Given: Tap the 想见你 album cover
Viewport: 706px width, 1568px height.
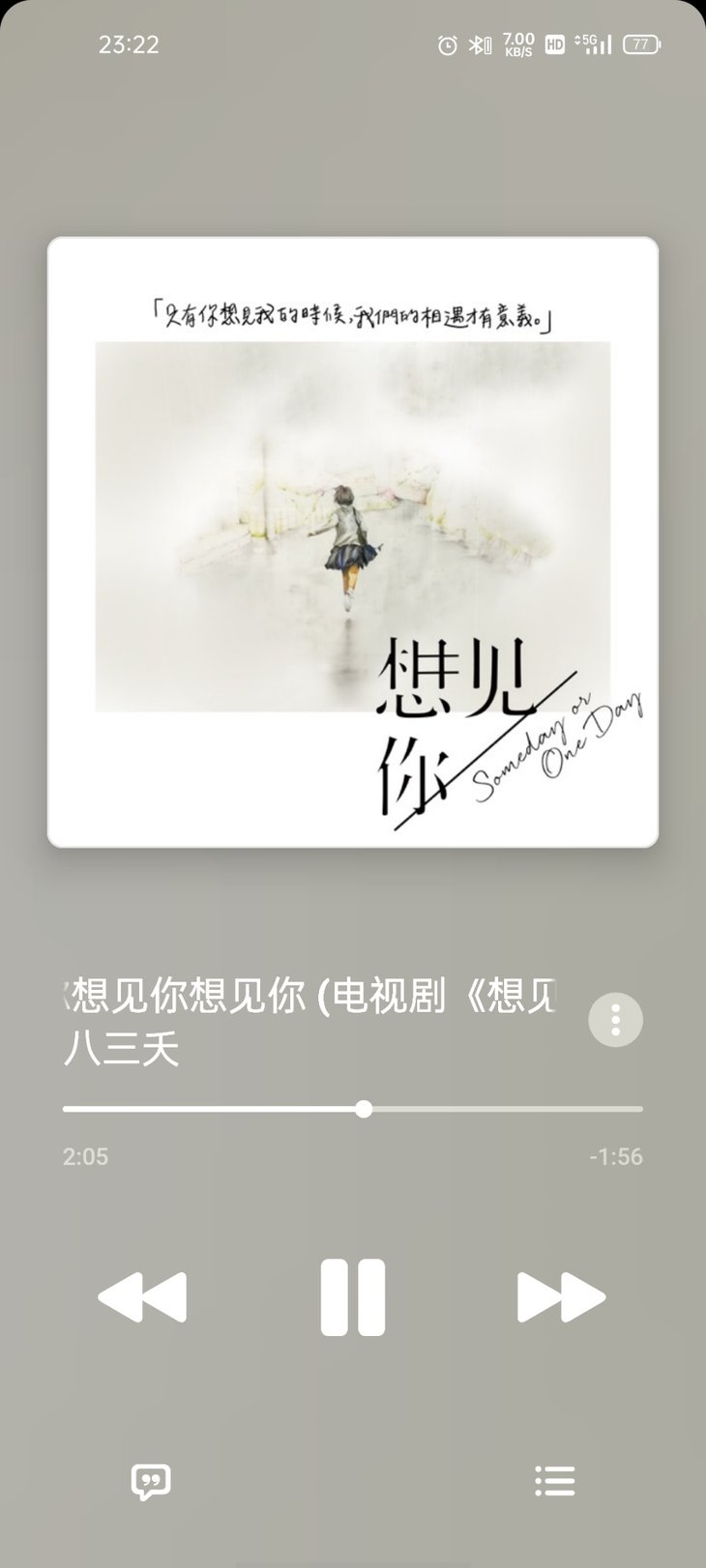Looking at the screenshot, I should 353,542.
